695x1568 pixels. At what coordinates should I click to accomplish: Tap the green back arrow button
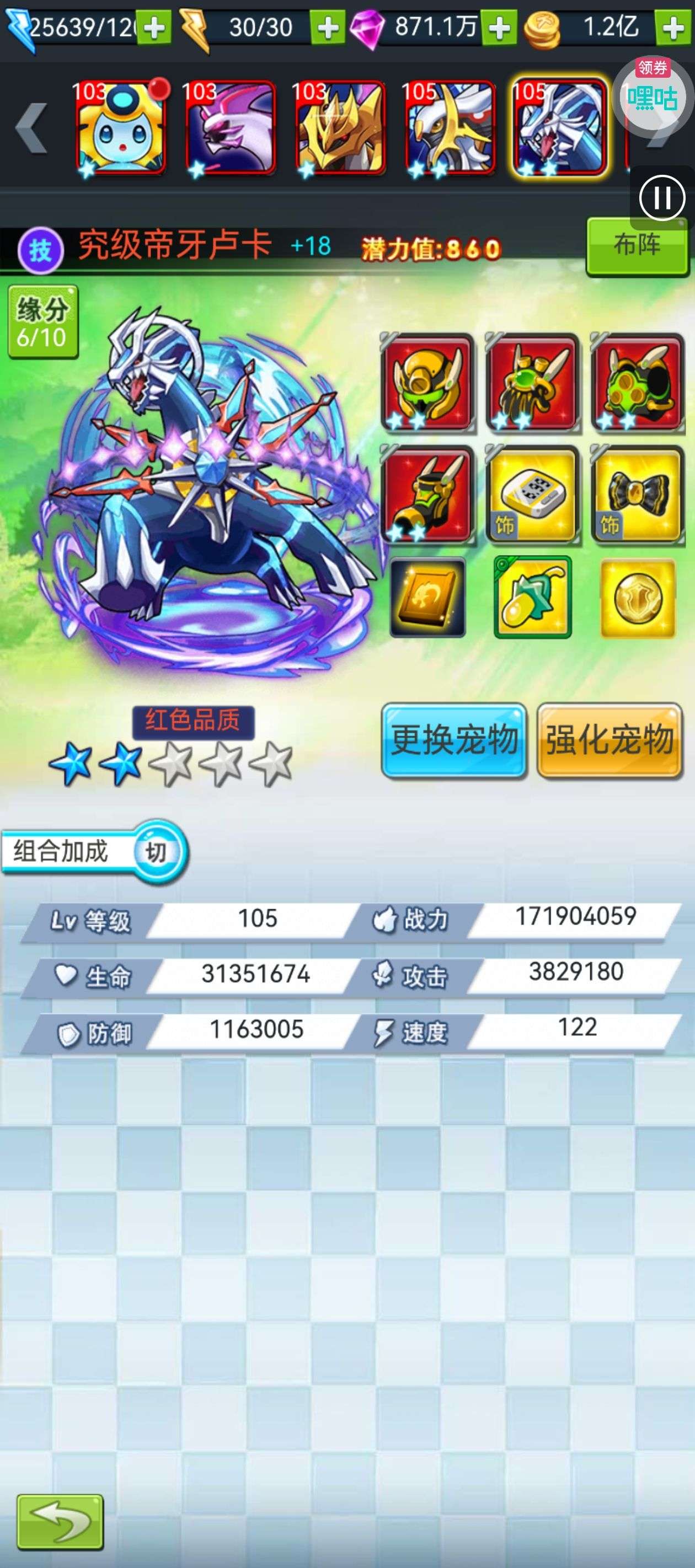tap(60, 1521)
